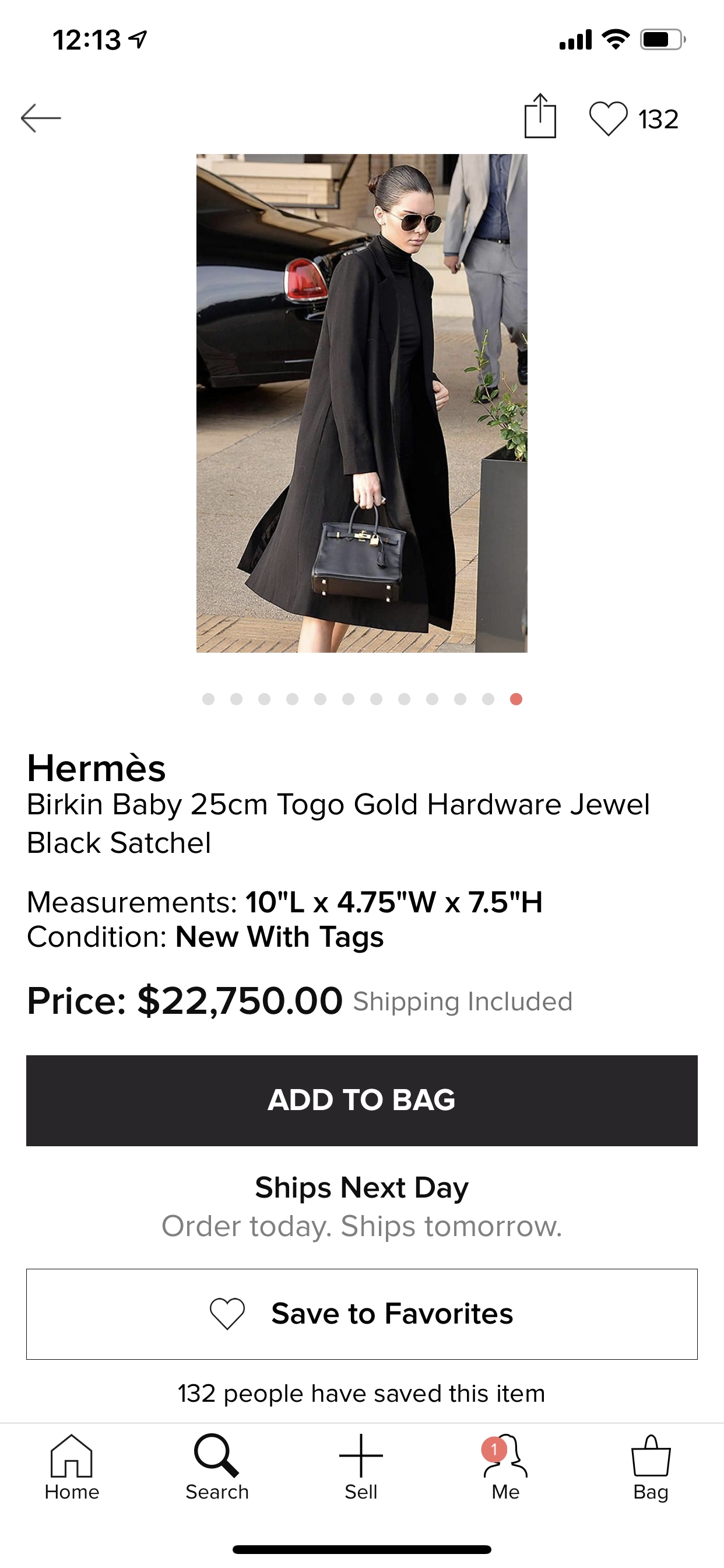
Task: Like the item with the top heart
Action: 608,118
